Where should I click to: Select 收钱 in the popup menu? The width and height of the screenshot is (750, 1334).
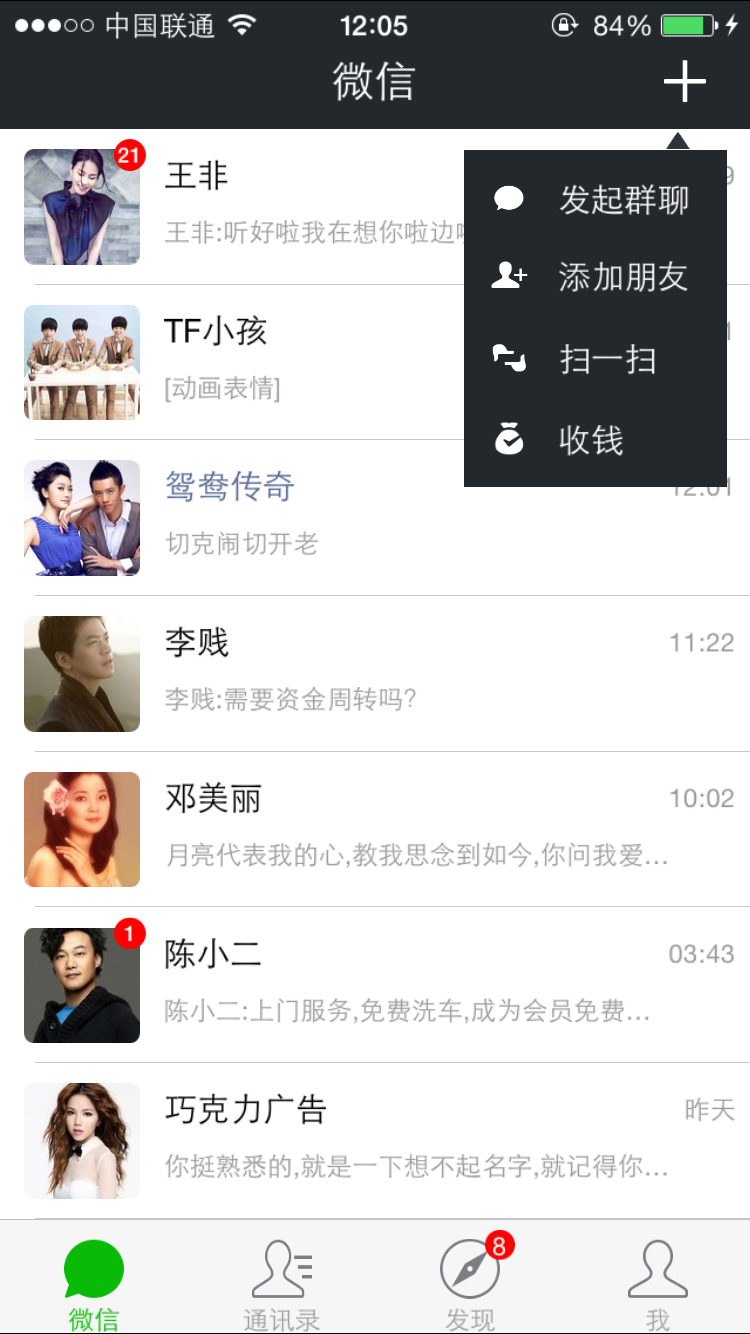click(596, 440)
